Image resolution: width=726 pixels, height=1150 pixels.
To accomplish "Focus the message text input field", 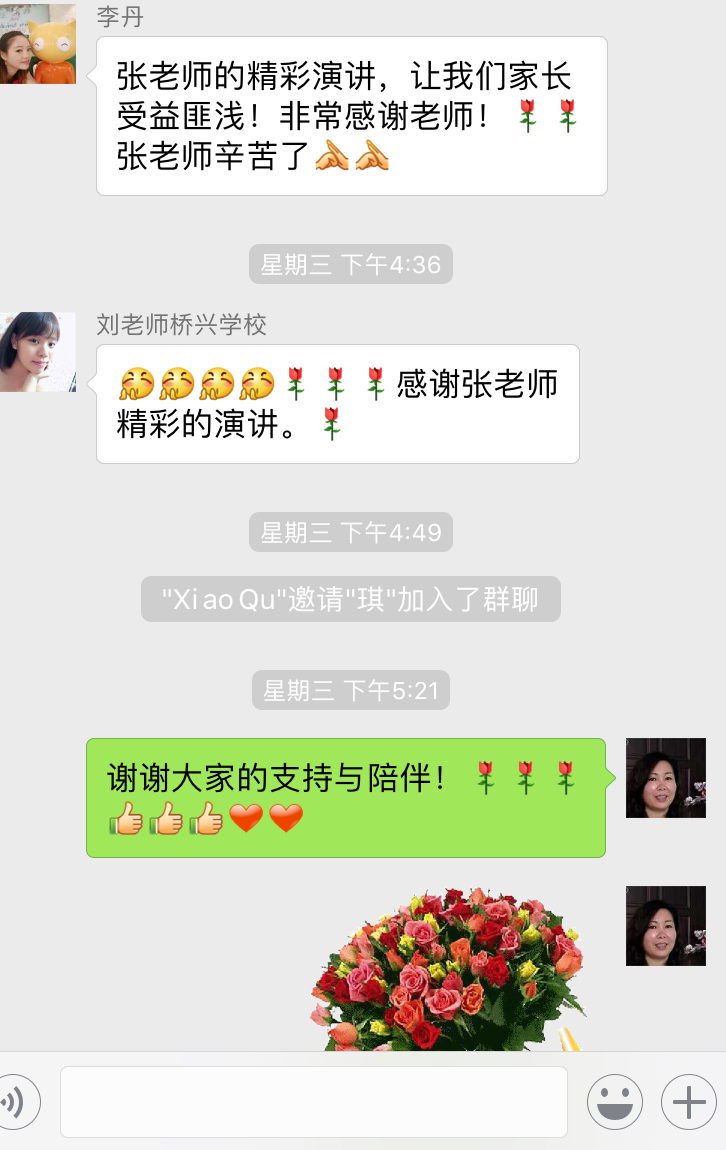I will (x=313, y=1102).
